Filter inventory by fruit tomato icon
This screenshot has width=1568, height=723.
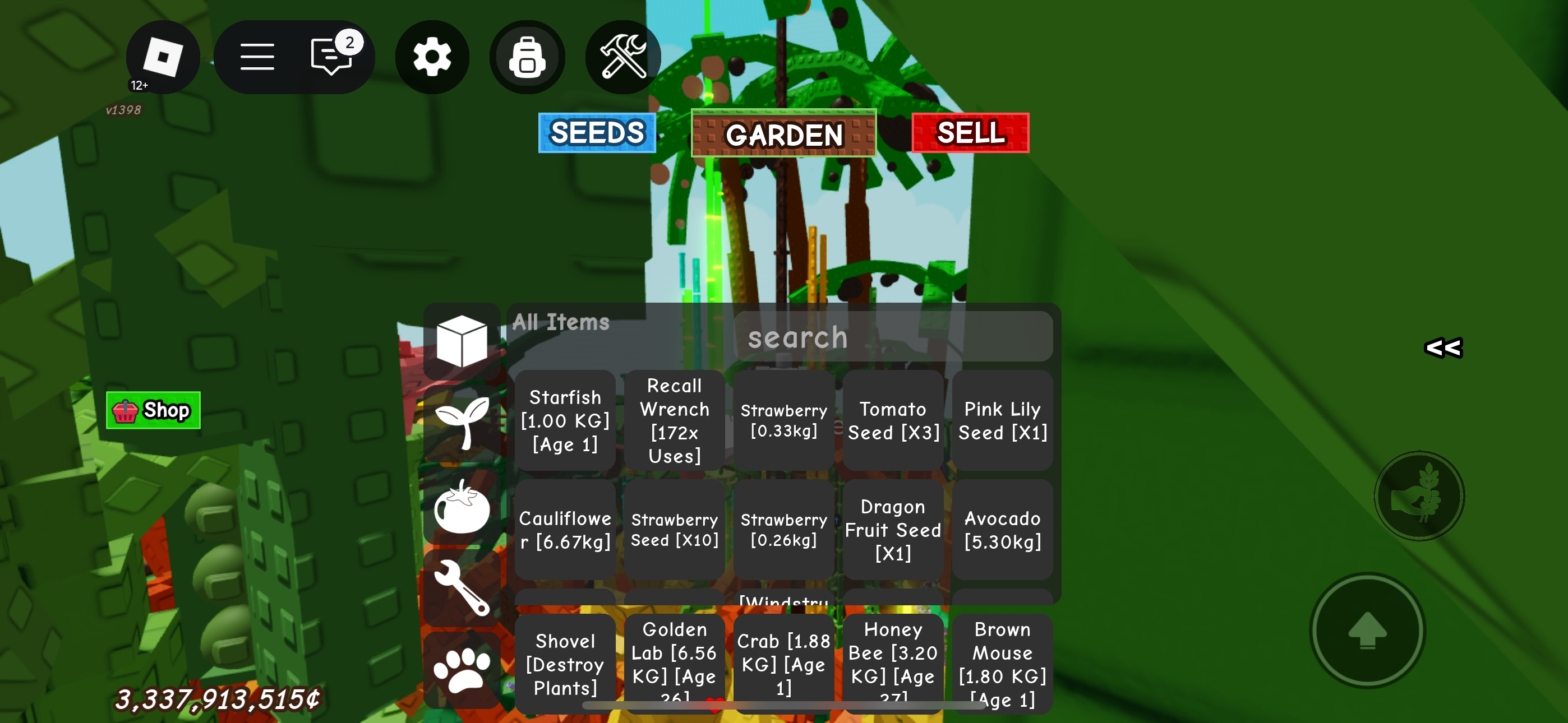point(462,506)
